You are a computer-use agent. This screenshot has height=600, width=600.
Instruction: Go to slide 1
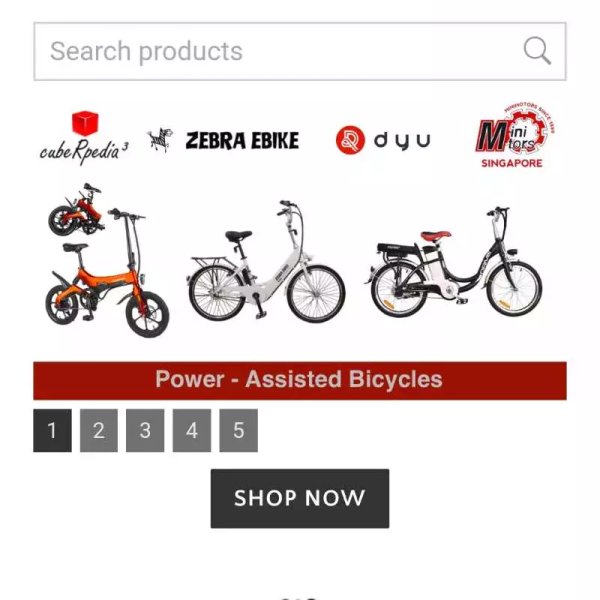(x=52, y=431)
